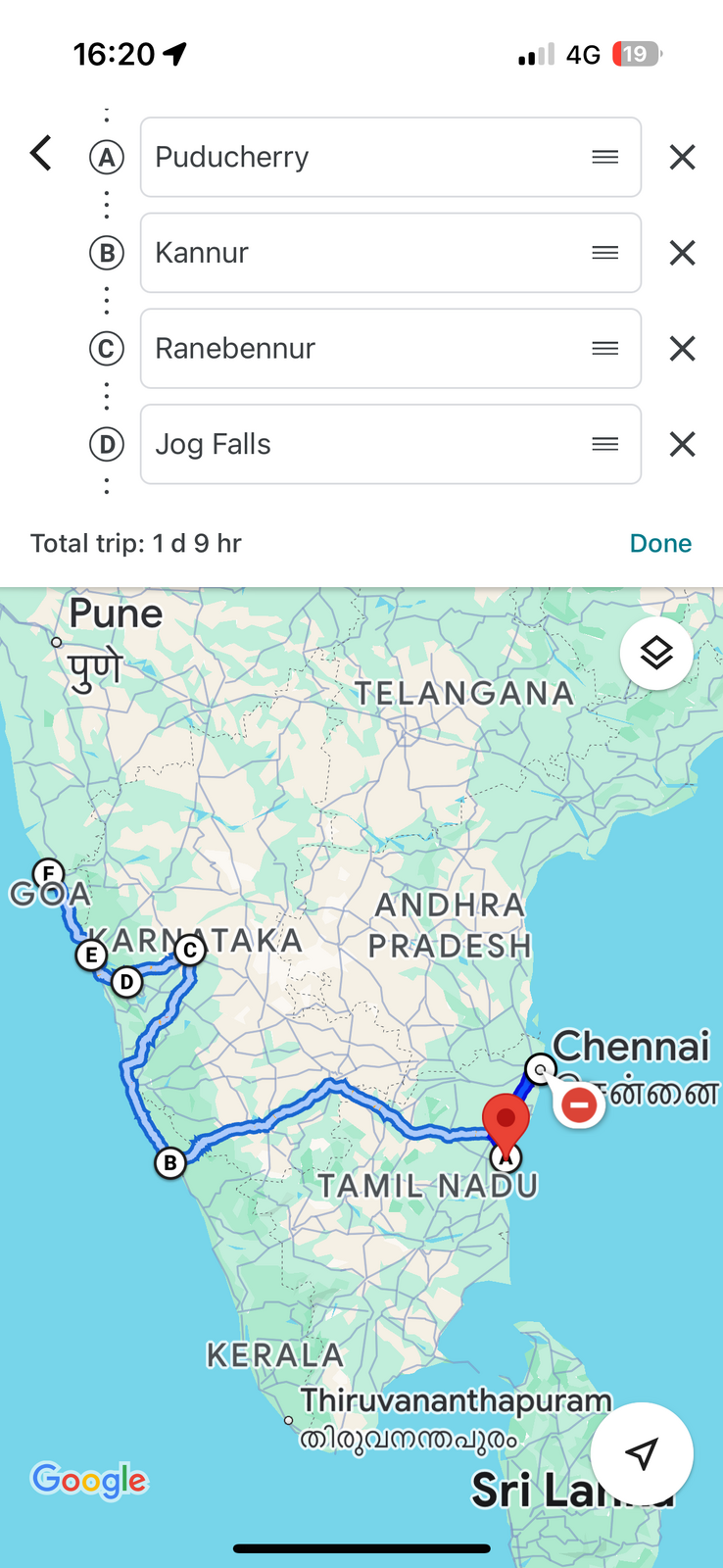Select the C waypoint marker on map
Image resolution: width=723 pixels, height=1568 pixels.
click(190, 950)
